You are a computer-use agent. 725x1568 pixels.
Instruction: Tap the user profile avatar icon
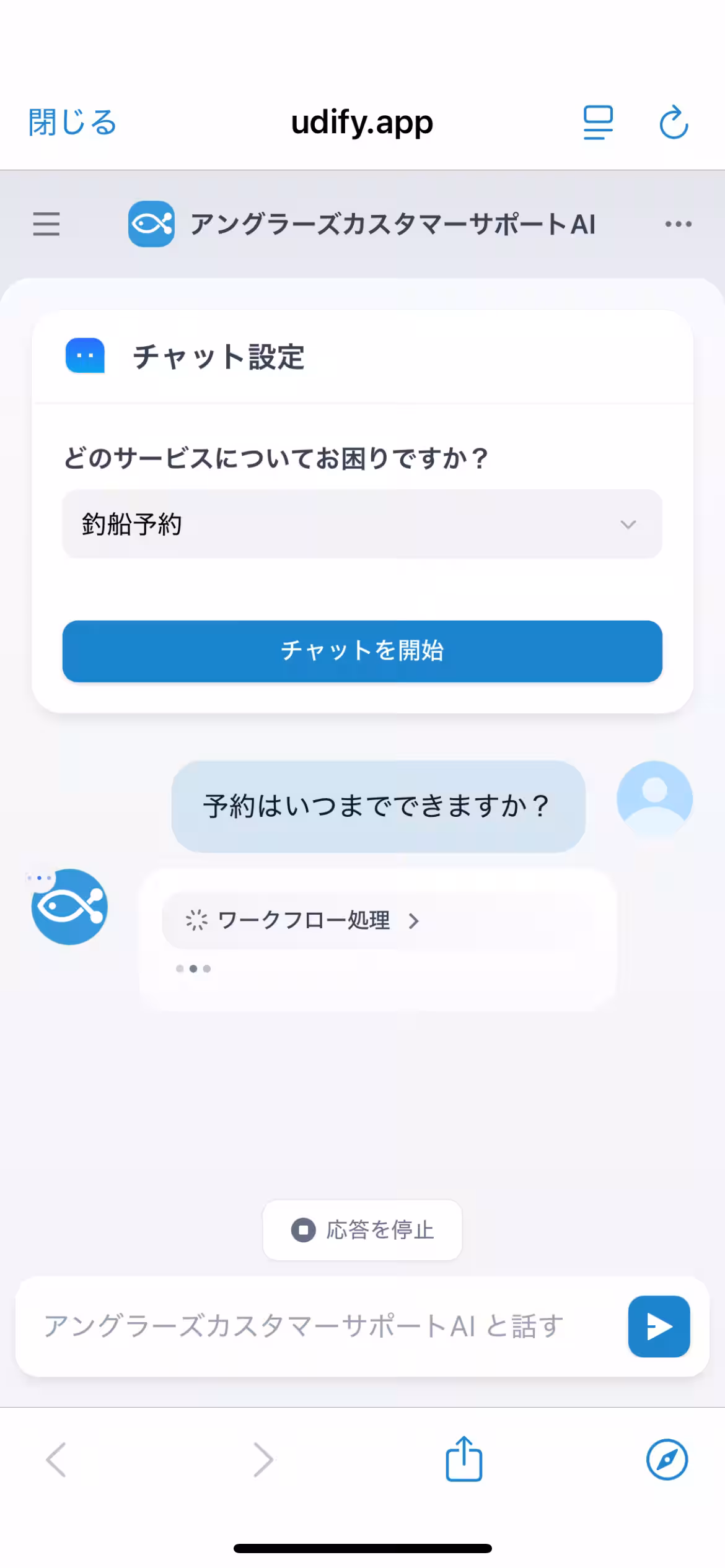(654, 799)
